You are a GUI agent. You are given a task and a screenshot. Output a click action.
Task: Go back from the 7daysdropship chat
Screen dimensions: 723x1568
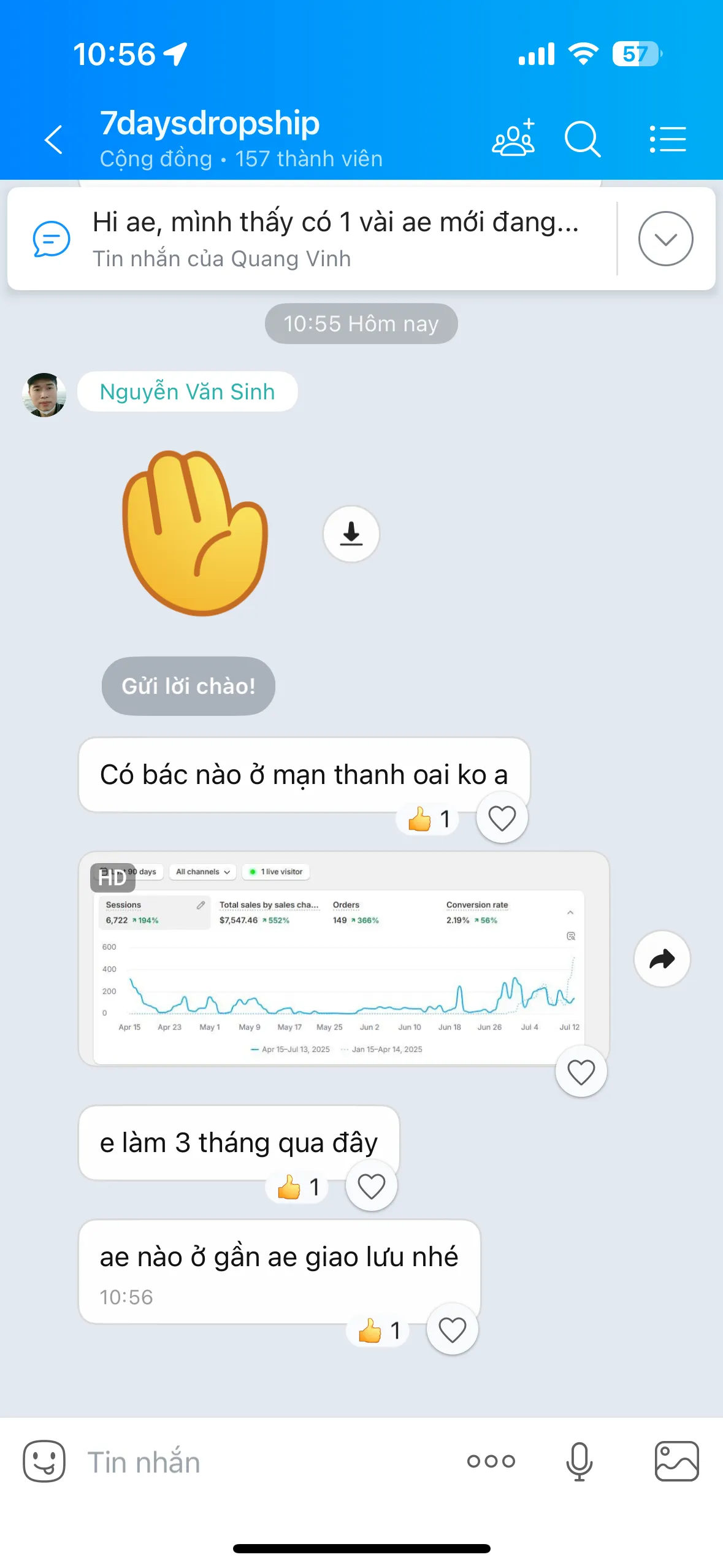click(x=53, y=140)
